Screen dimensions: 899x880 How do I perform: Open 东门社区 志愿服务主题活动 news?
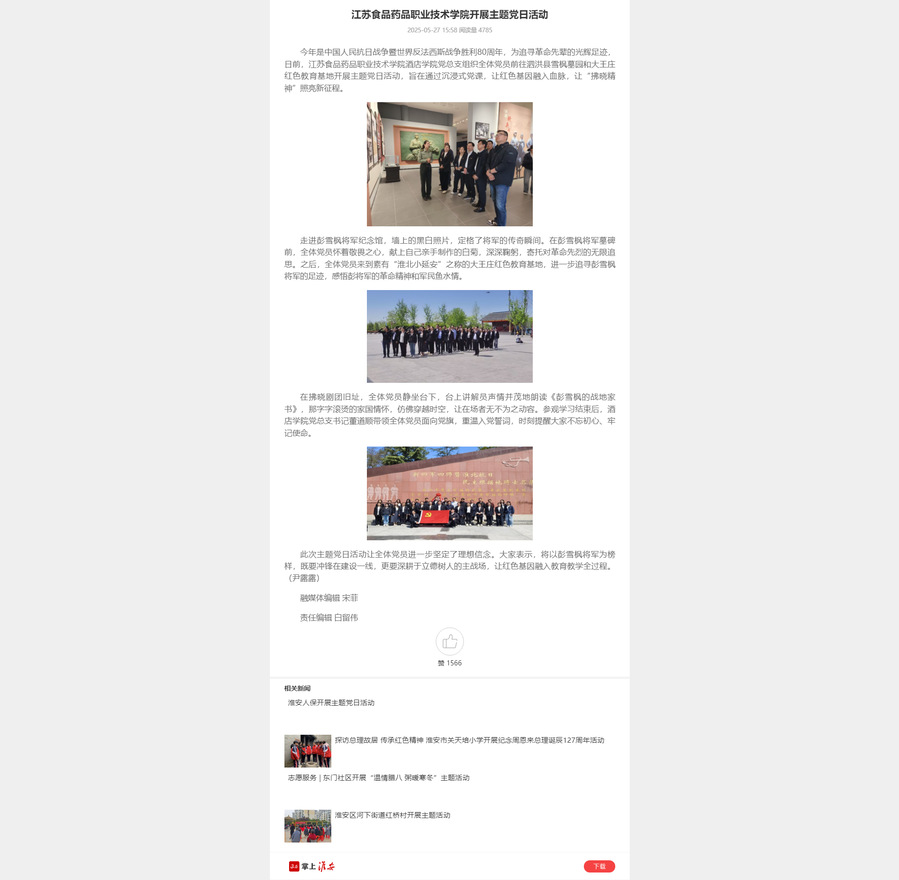[x=378, y=778]
